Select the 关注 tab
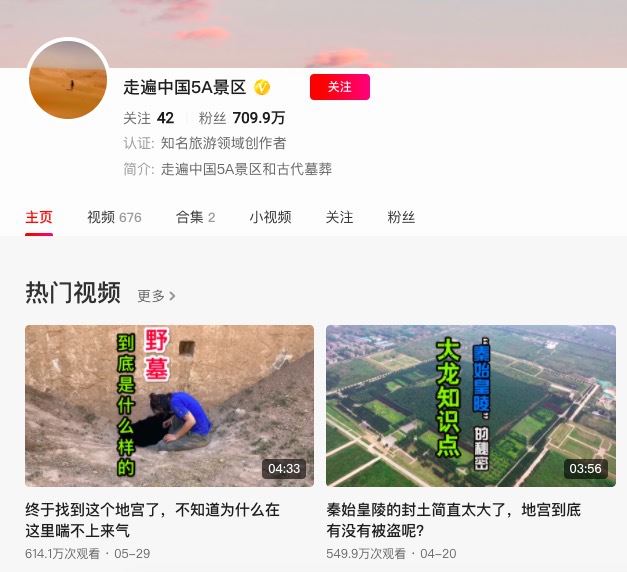The width and height of the screenshot is (627, 572). point(339,217)
